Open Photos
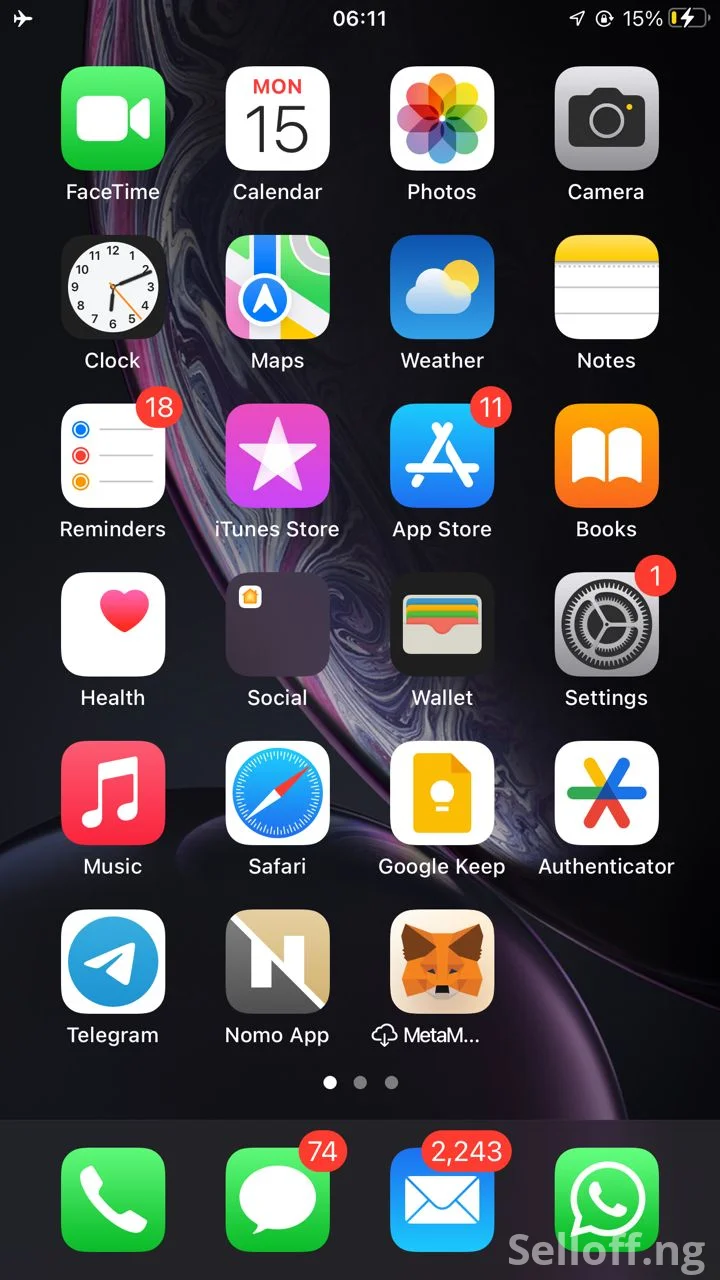The width and height of the screenshot is (720, 1280). pyautogui.click(x=442, y=119)
